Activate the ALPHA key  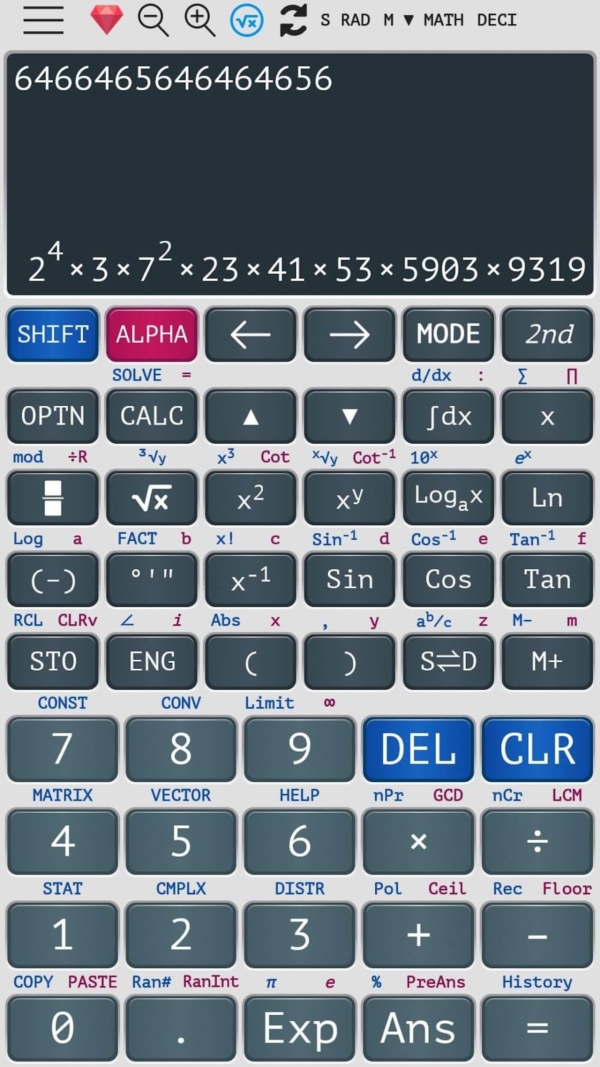tap(152, 334)
